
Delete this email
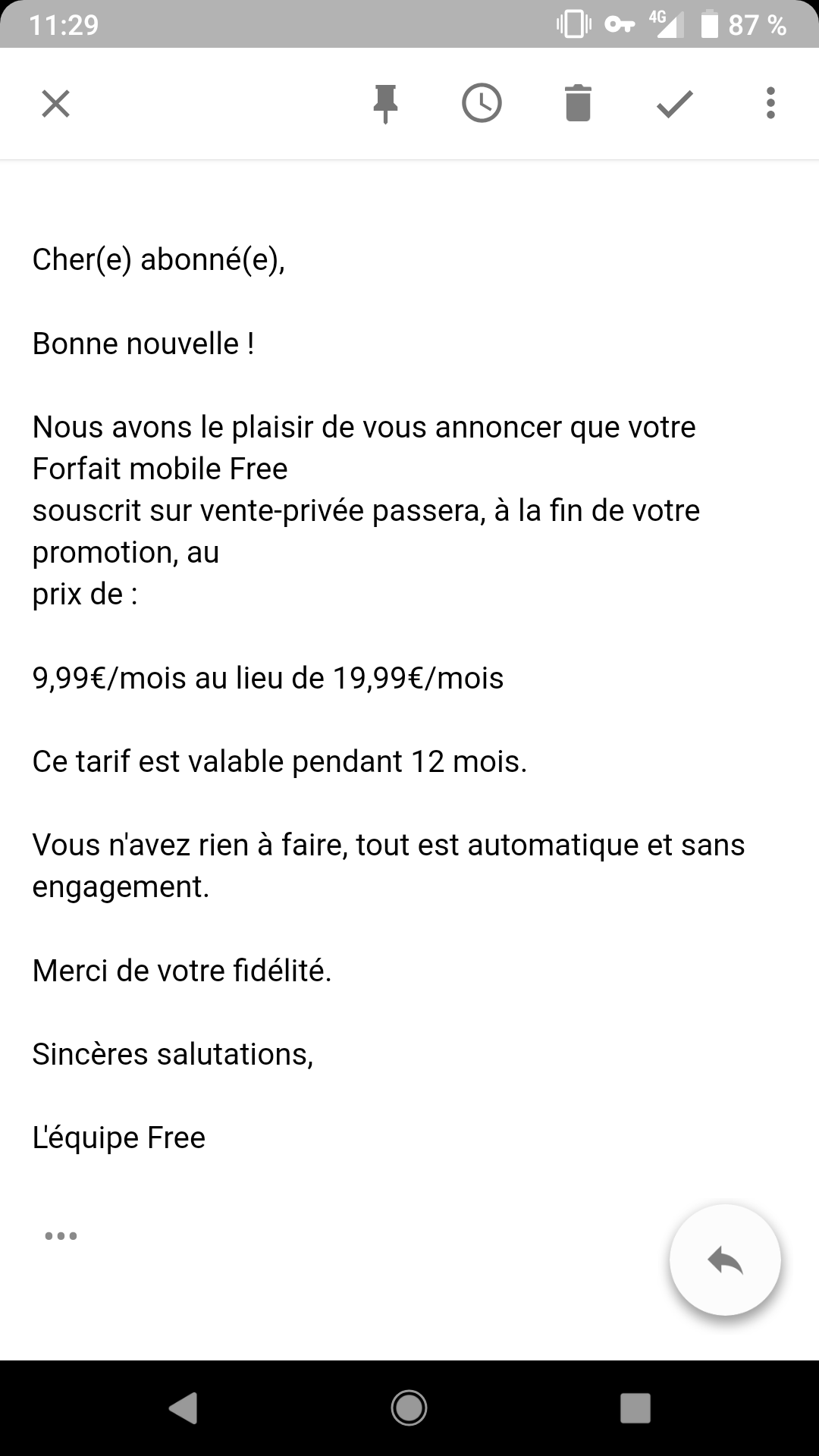pos(578,103)
